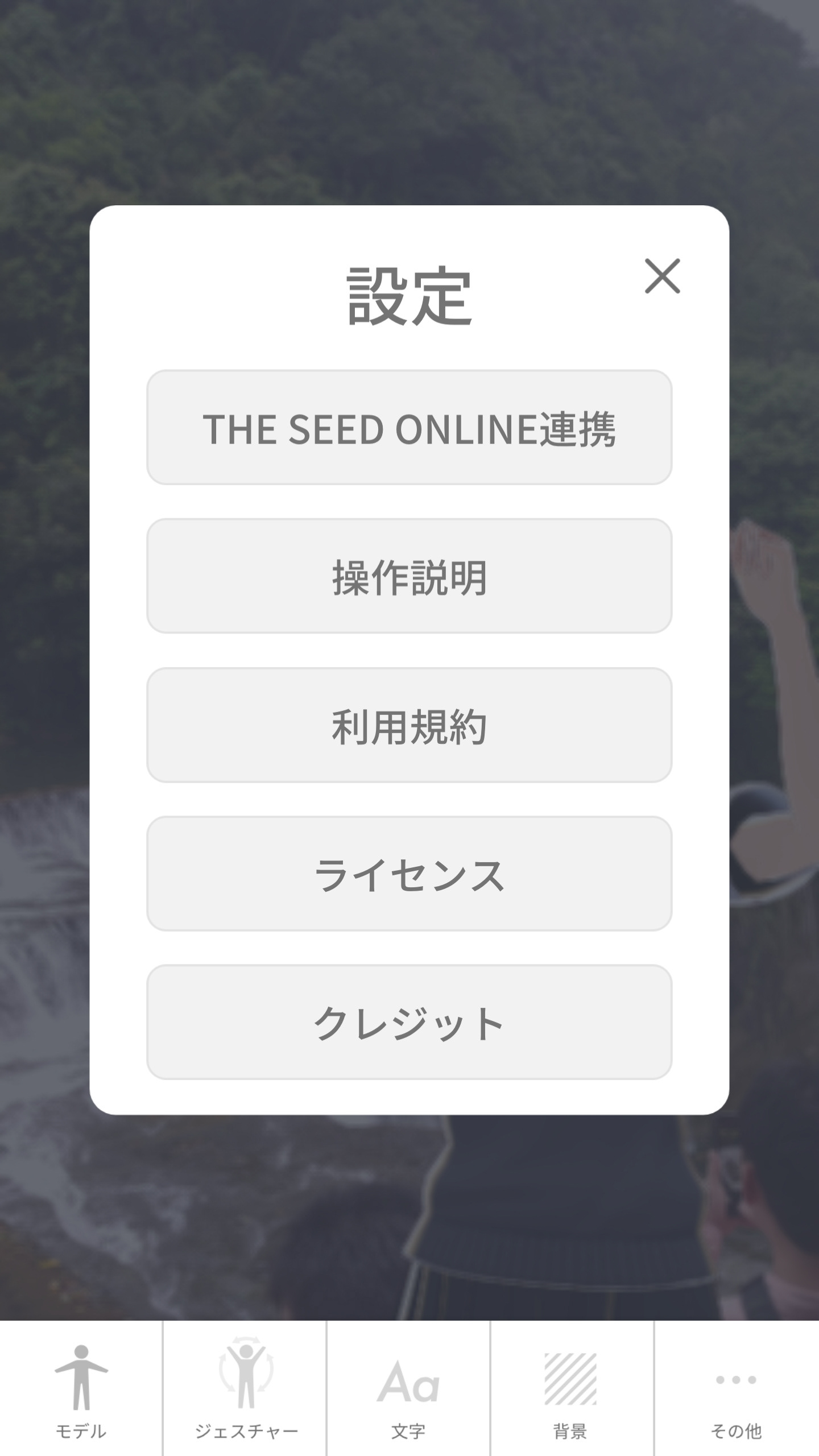The image size is (819, 1456).
Task: Show クレジット credits
Action: [x=409, y=1023]
